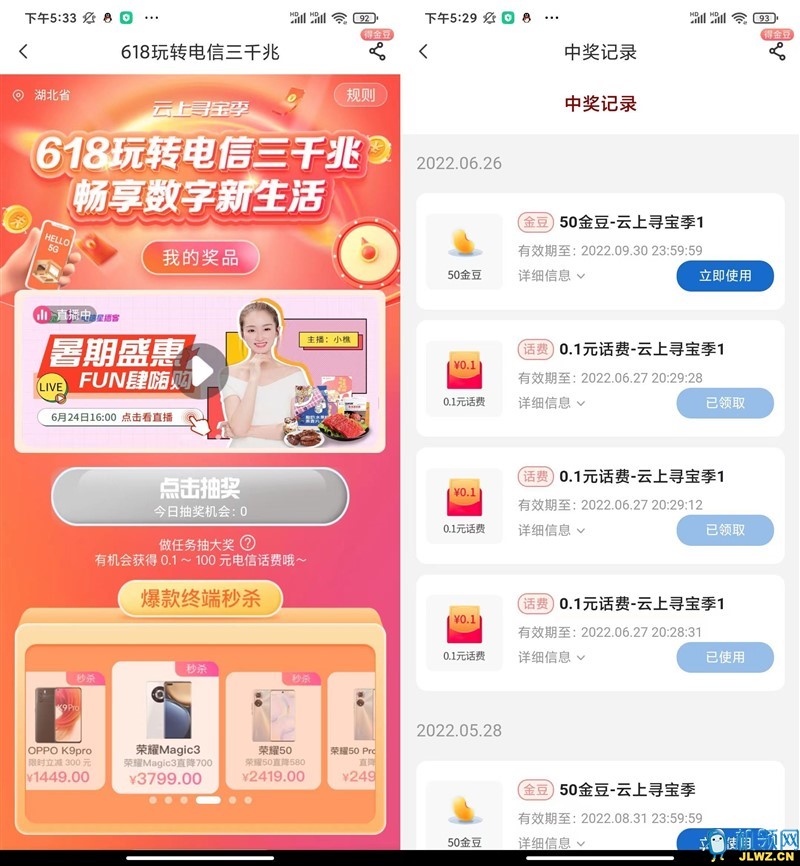
Task: Open the 荣耀Magic3 flash-sale card
Action: coord(168,726)
